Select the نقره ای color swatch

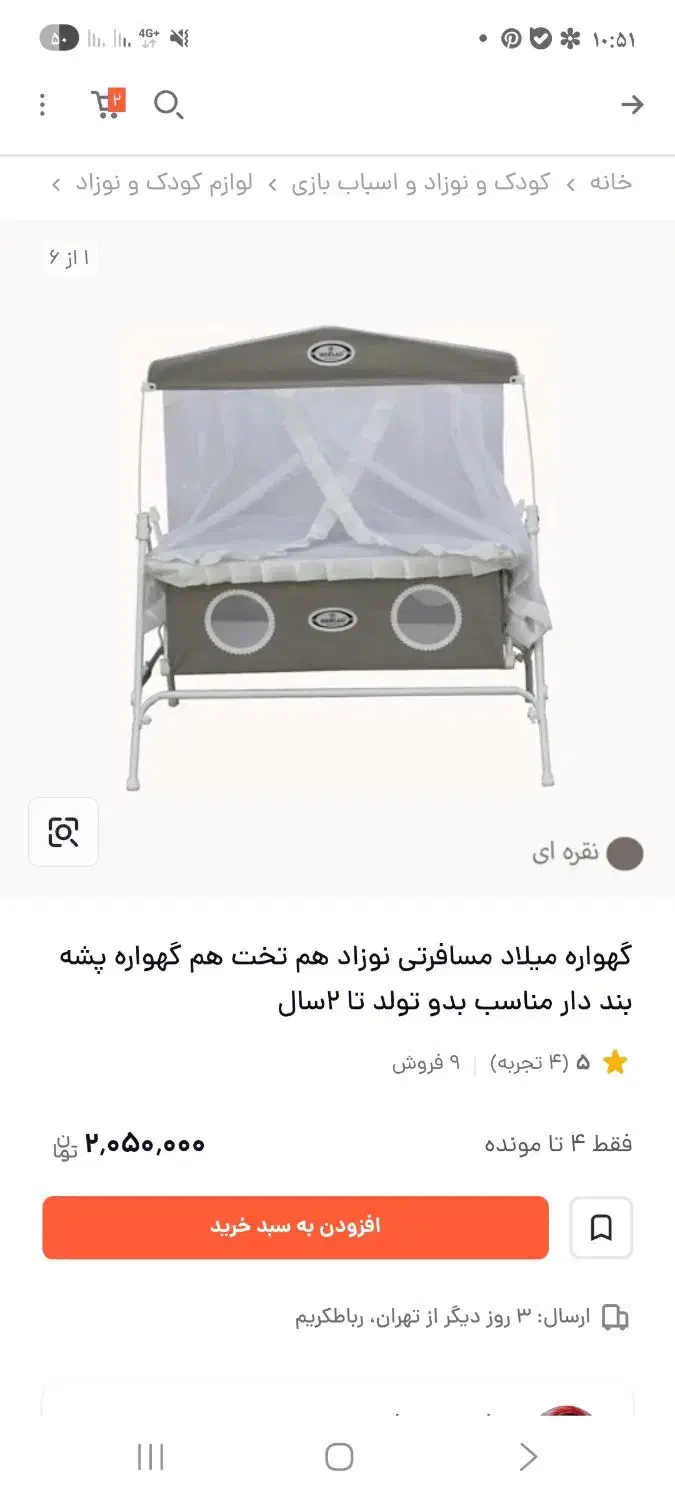[x=625, y=854]
